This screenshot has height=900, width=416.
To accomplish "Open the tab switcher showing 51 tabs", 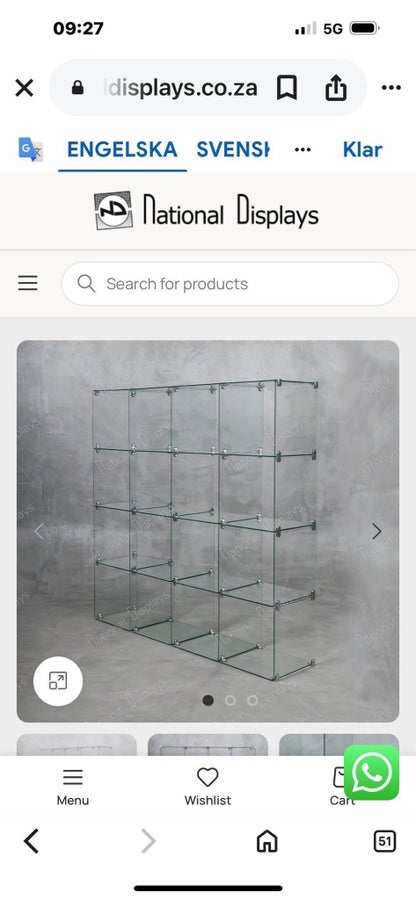I will click(384, 841).
